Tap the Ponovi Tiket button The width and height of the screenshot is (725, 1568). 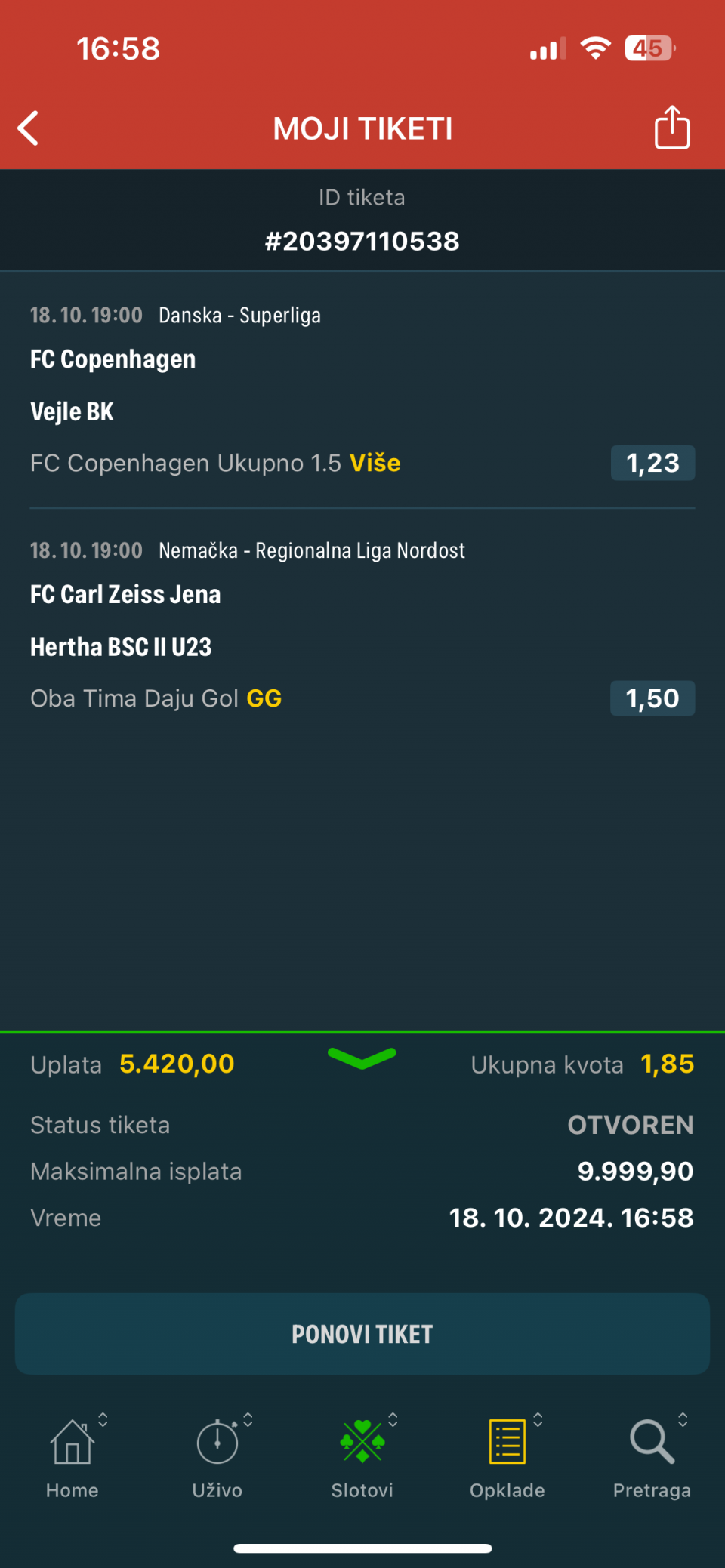coord(362,1334)
